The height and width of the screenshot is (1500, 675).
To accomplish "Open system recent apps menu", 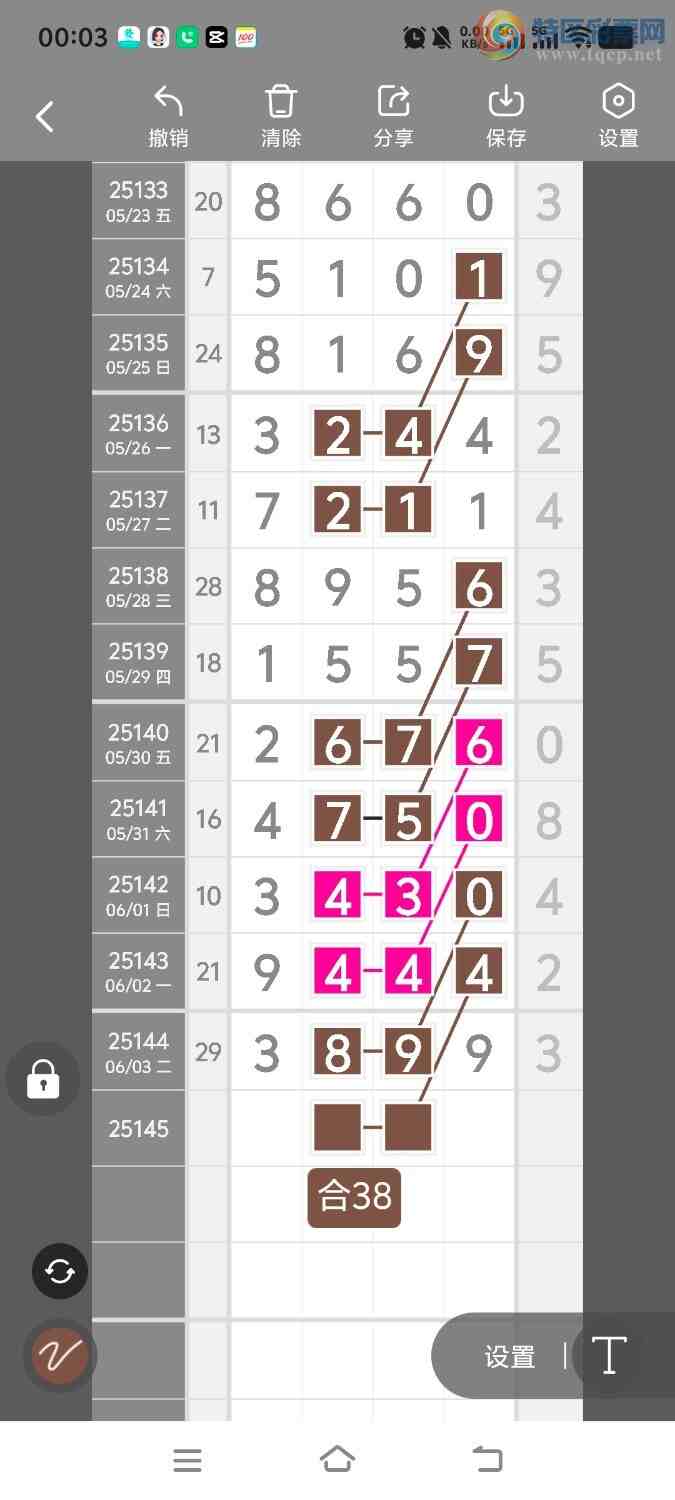I will [x=187, y=1460].
